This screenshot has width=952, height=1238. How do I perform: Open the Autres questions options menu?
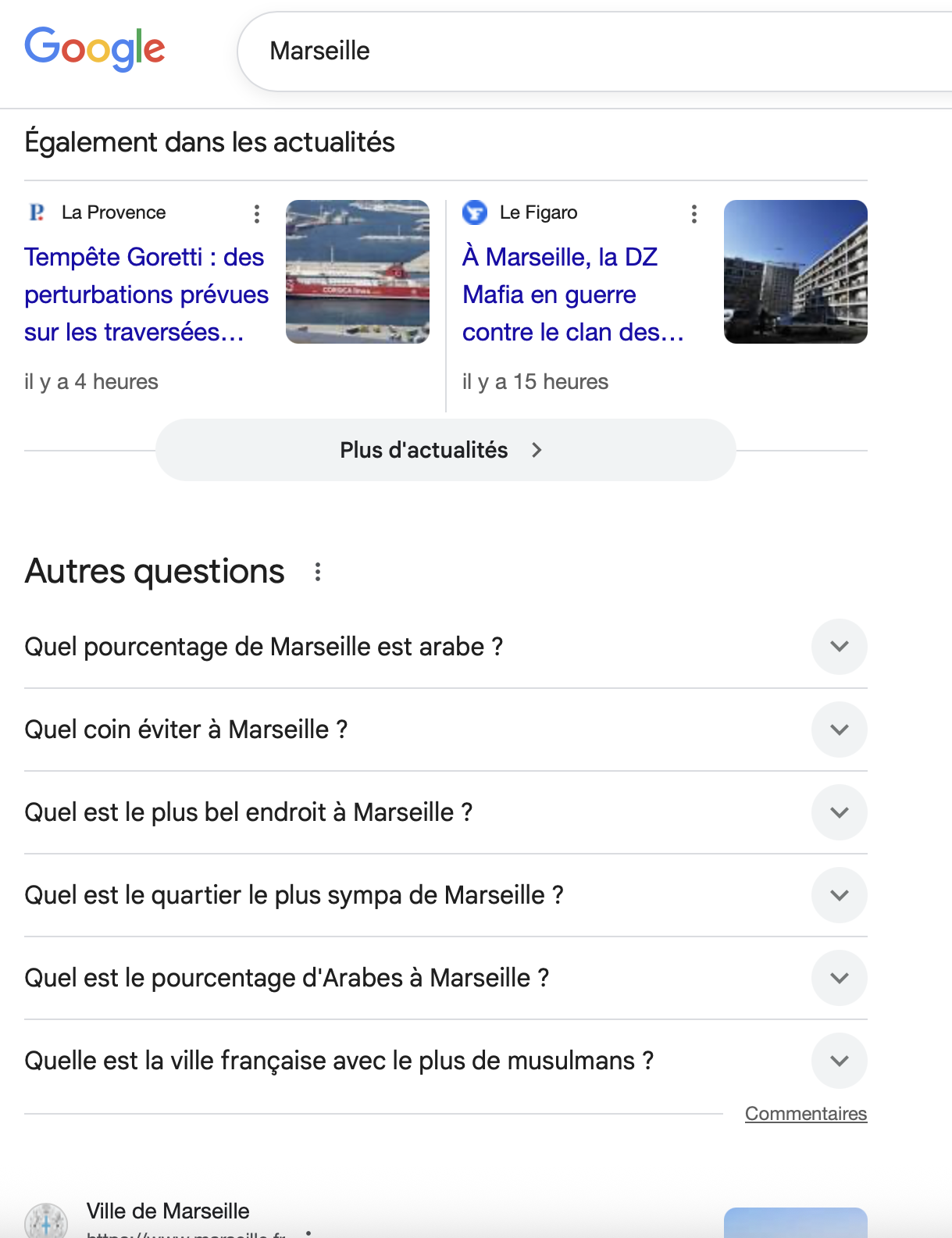[318, 572]
